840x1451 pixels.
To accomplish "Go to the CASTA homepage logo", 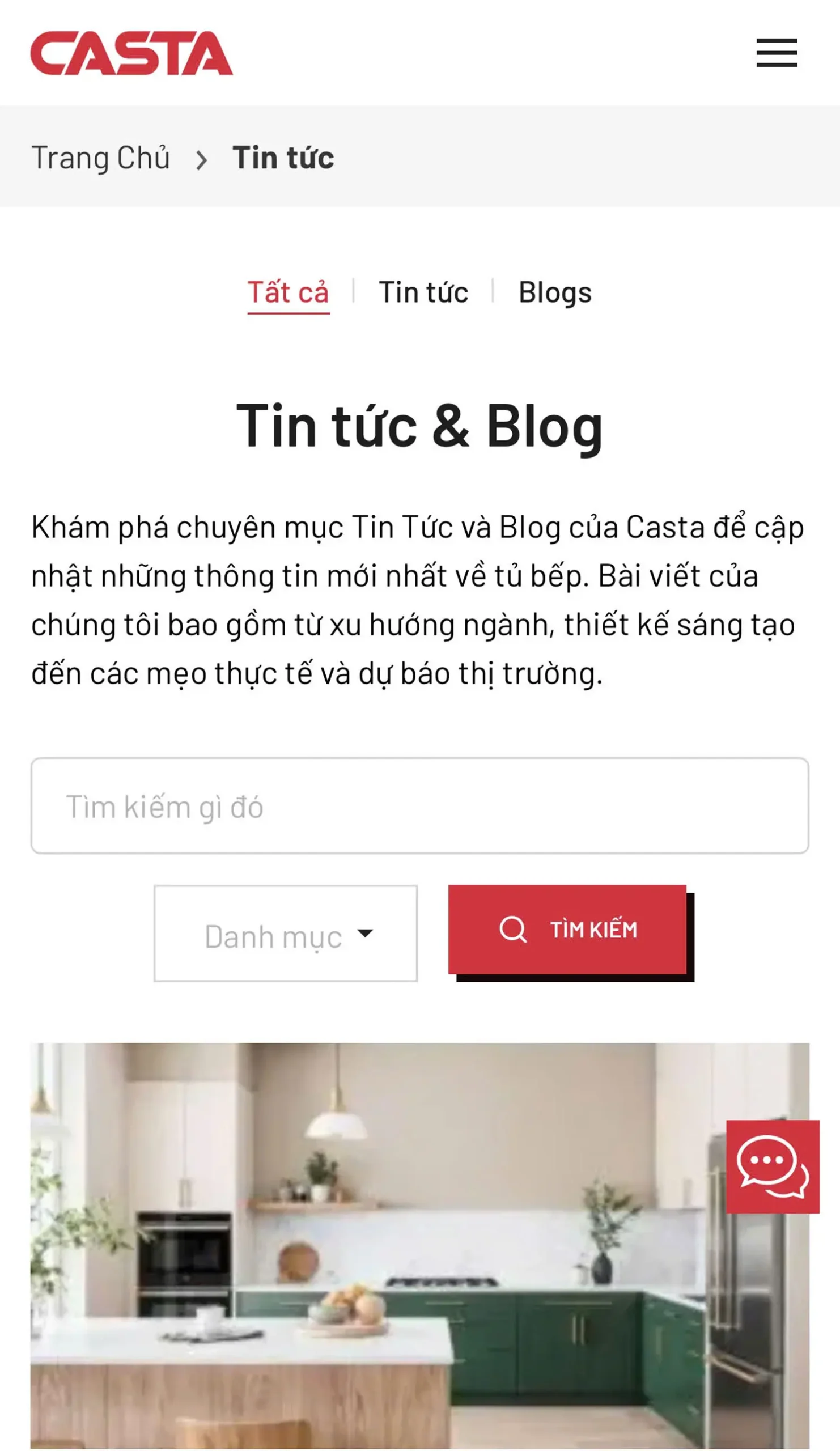I will click(131, 53).
